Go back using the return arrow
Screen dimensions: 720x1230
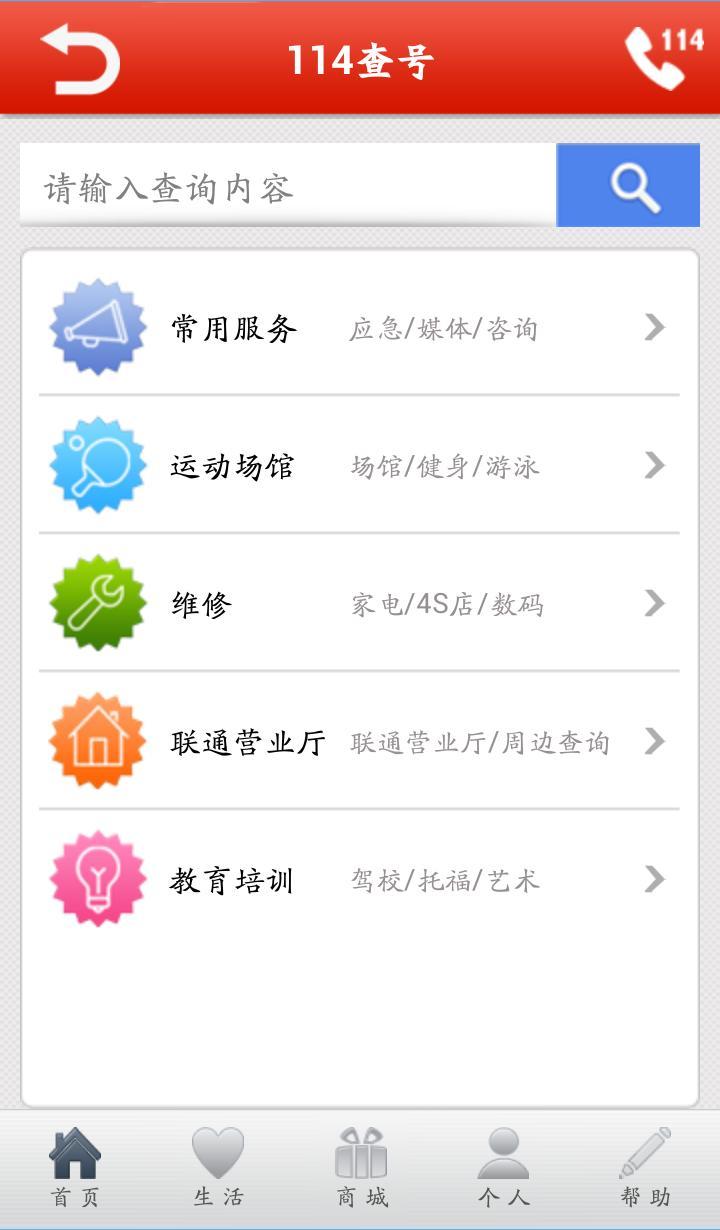80,59
